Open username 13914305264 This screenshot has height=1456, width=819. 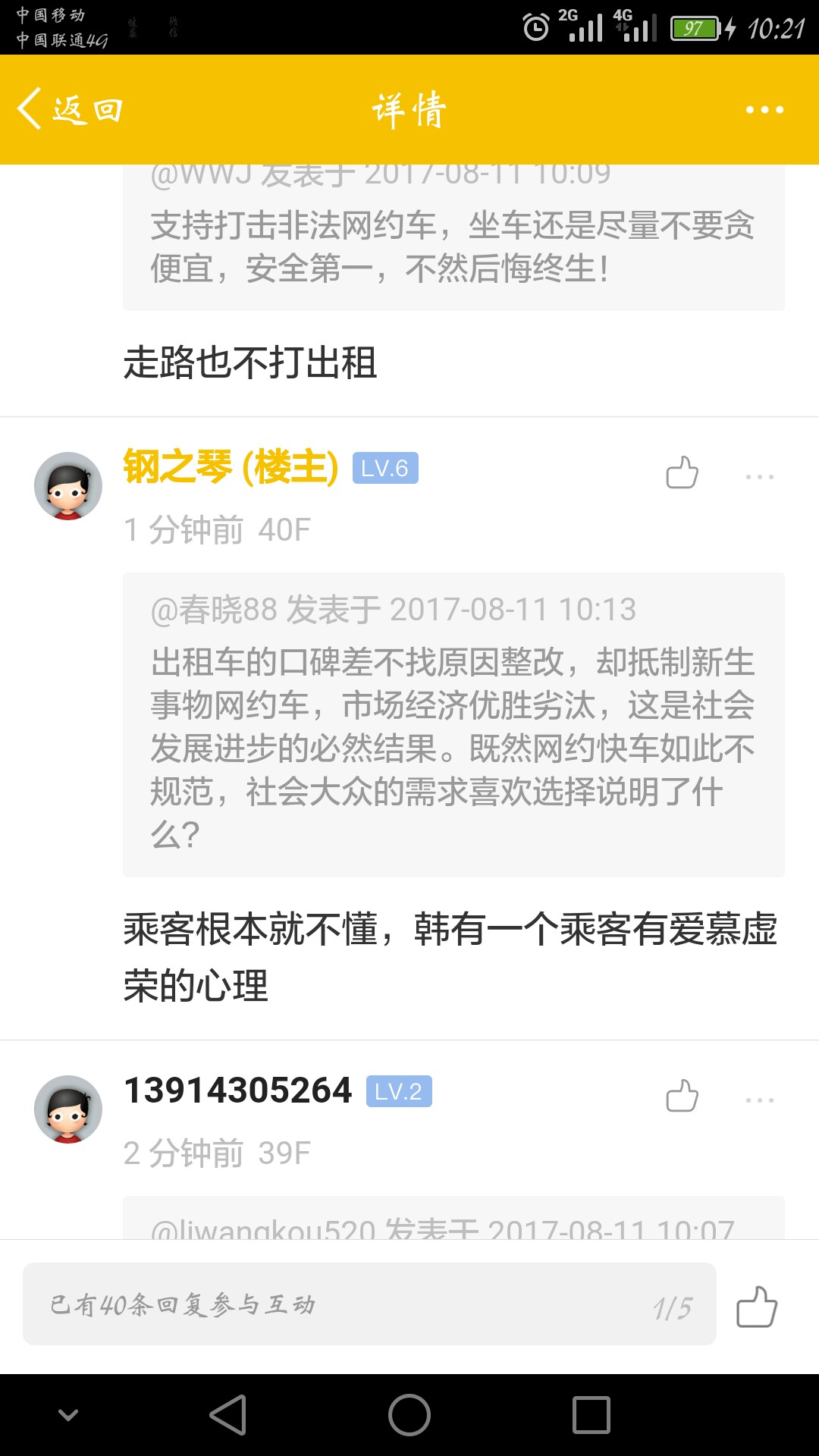click(237, 1090)
